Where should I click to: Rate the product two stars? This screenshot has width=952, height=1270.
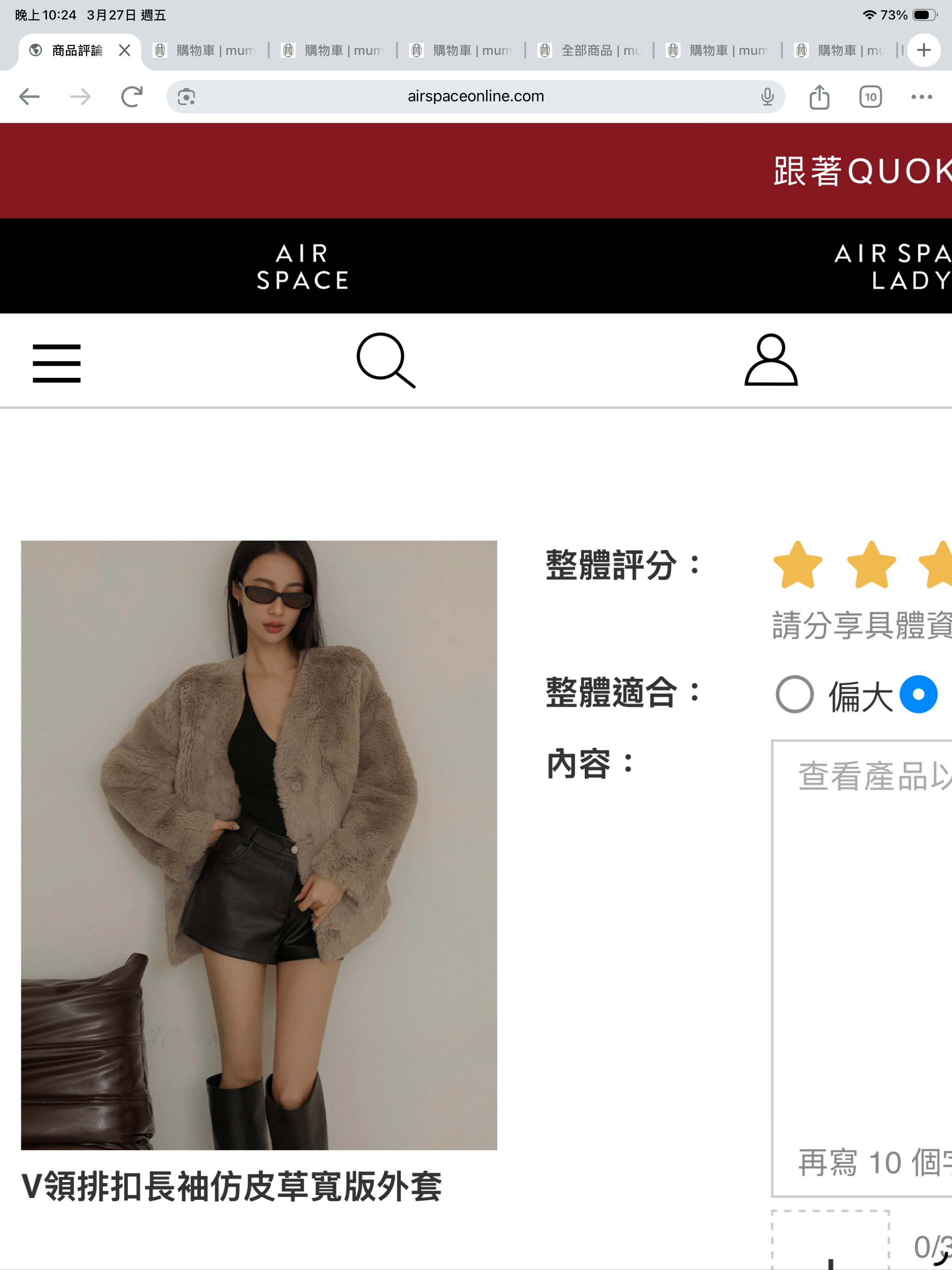pos(871,566)
